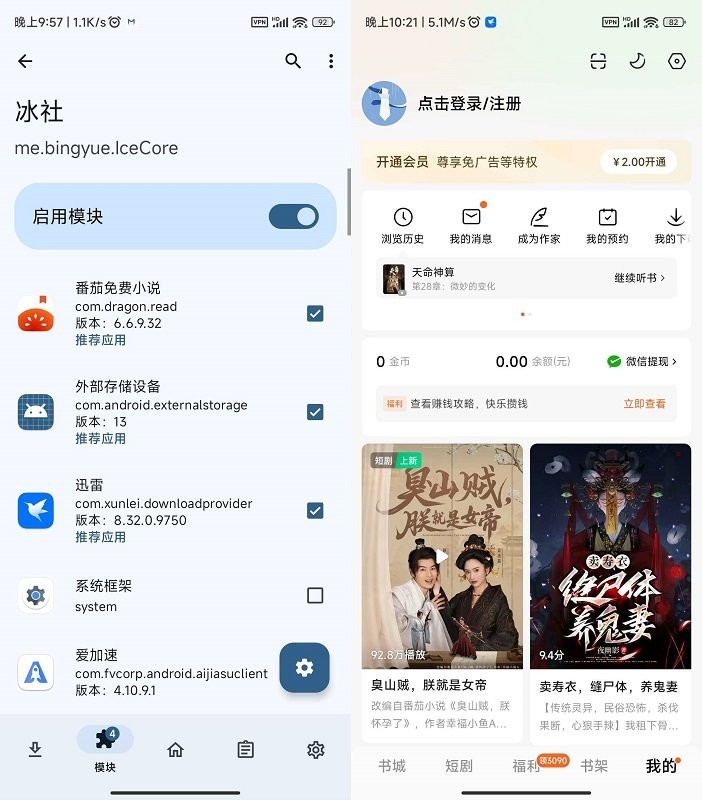Tap 点击登录/注册 to sign in
Screen dimensions: 702x800
tap(468, 104)
